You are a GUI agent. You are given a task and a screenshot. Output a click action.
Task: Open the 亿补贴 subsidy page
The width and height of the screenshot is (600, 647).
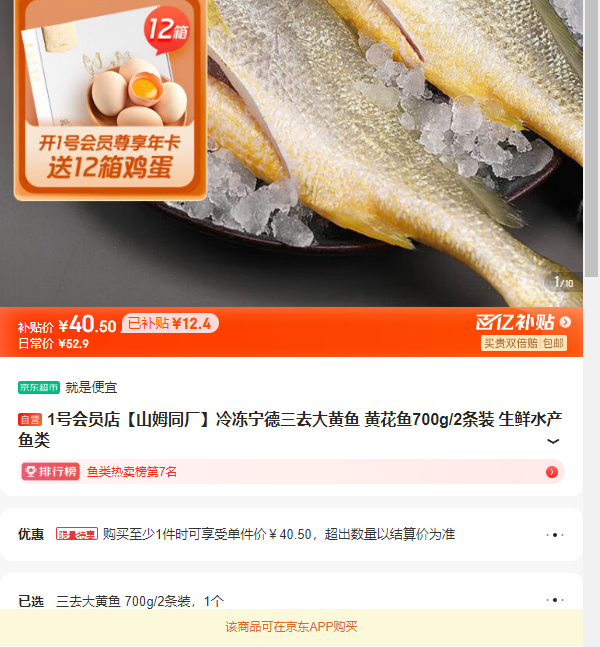pos(523,322)
